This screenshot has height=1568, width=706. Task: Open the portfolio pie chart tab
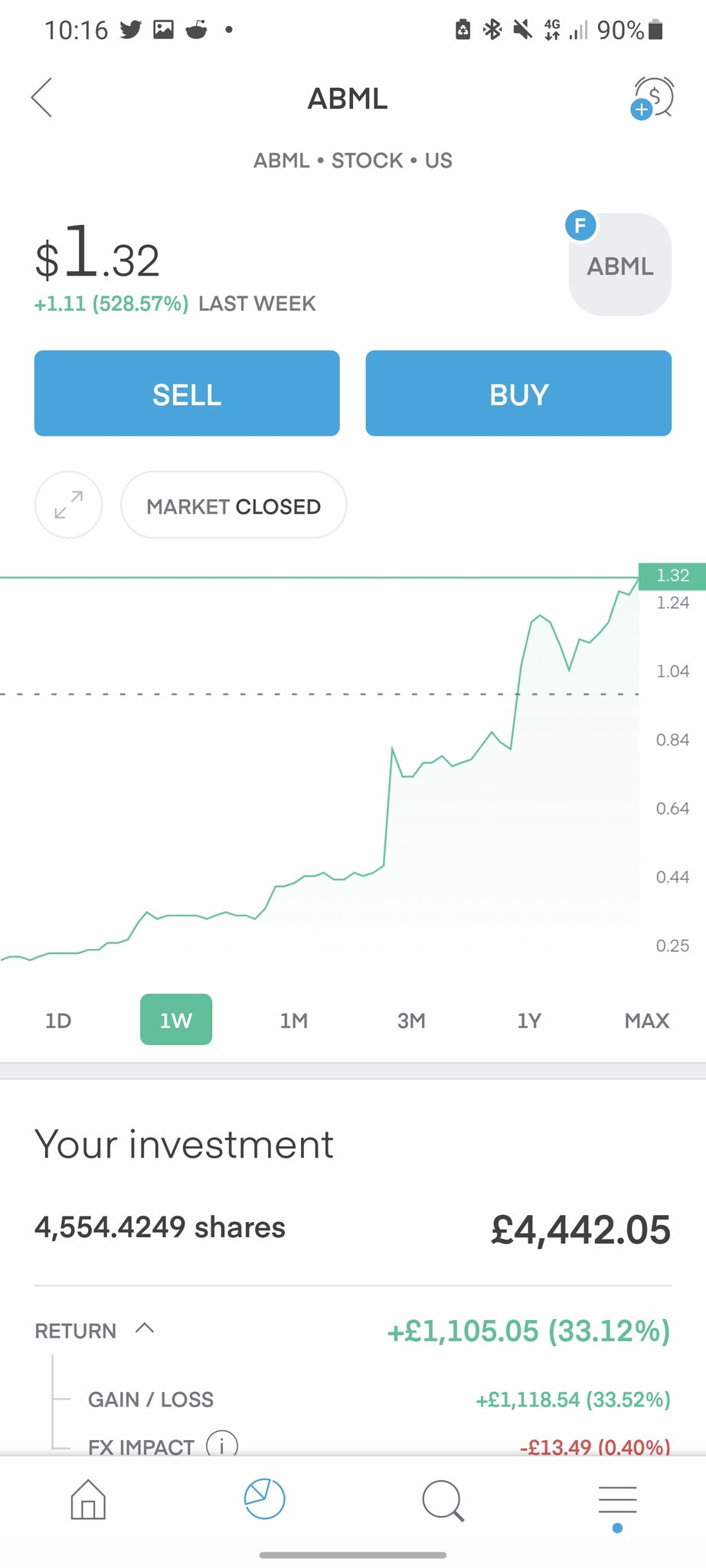pos(264,1499)
